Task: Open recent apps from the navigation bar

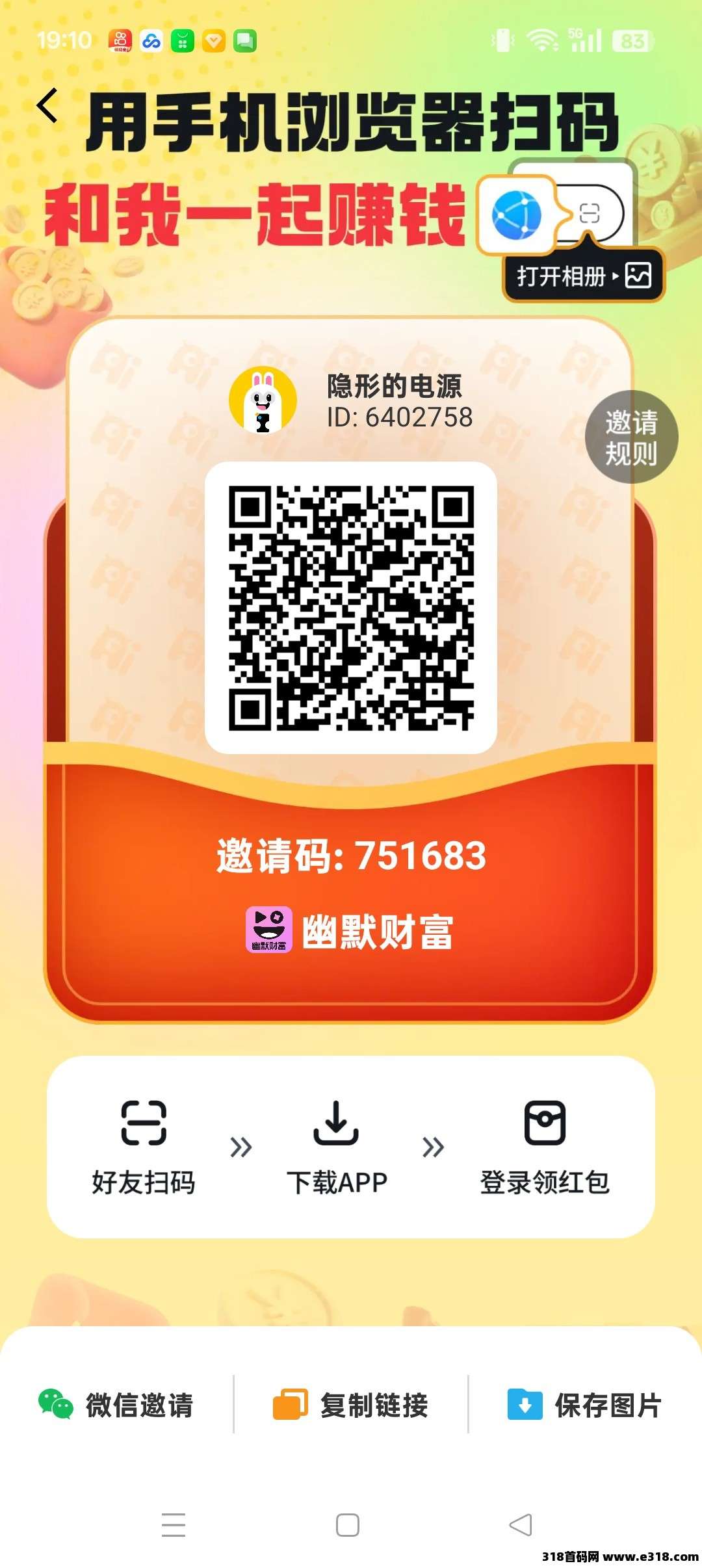Action: coord(174,1524)
